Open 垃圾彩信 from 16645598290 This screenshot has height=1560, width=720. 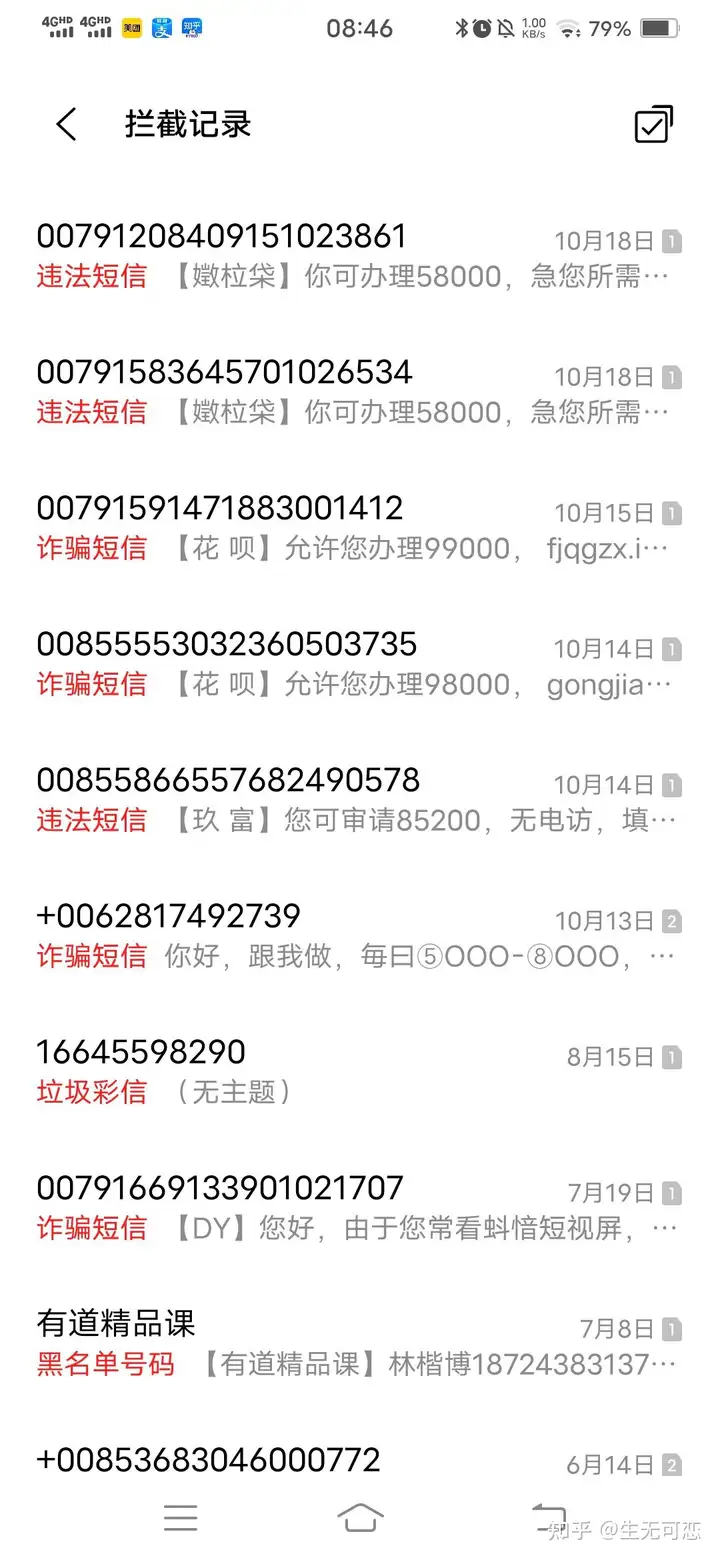(360, 1072)
